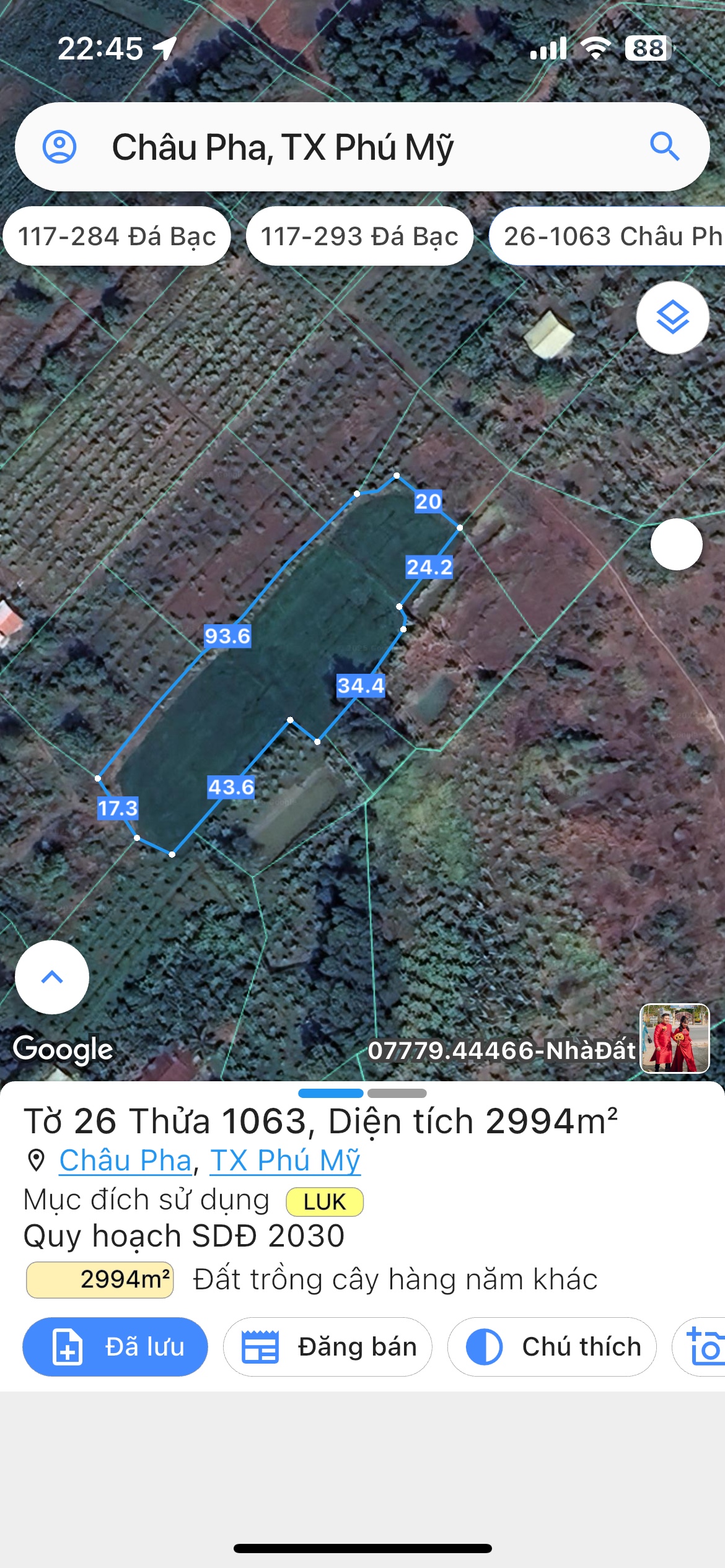Select the 117-293 Đá Bạc chip
The image size is (725, 1568).
point(359,237)
